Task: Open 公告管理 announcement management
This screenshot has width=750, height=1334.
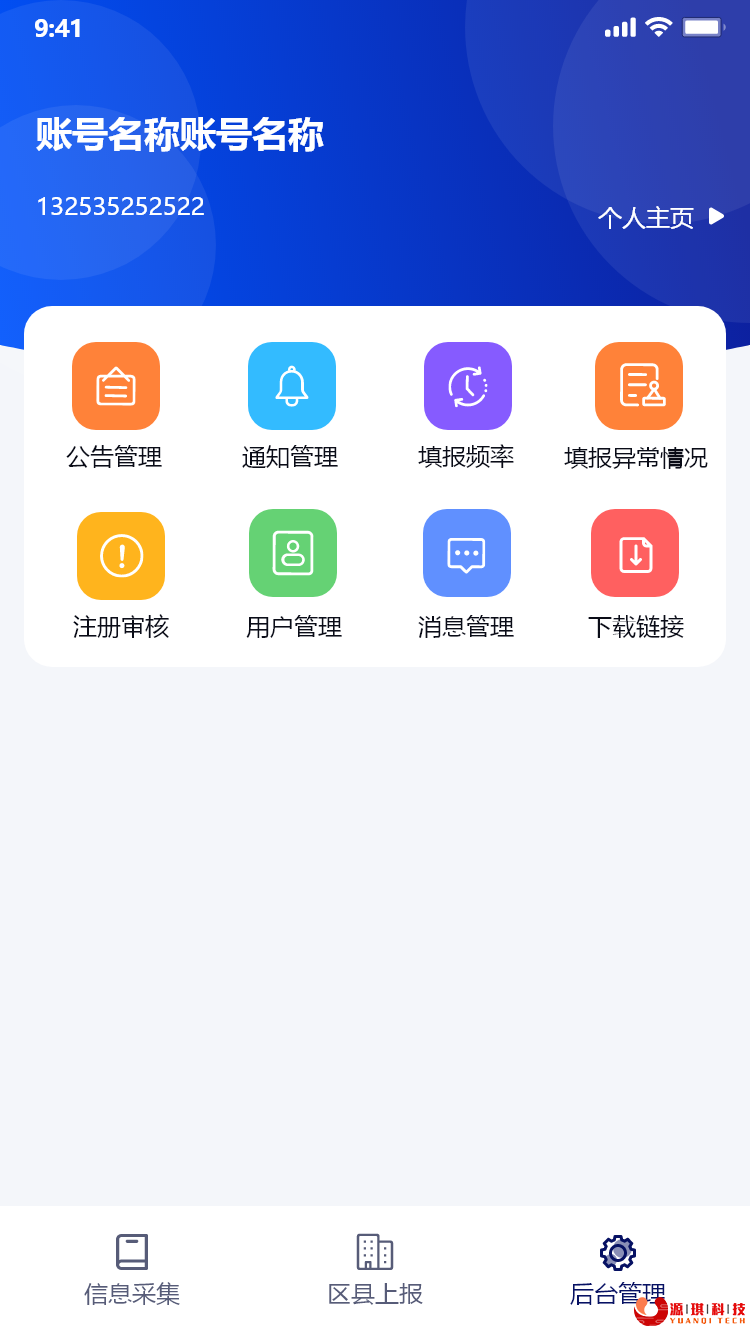Action: tap(115, 407)
